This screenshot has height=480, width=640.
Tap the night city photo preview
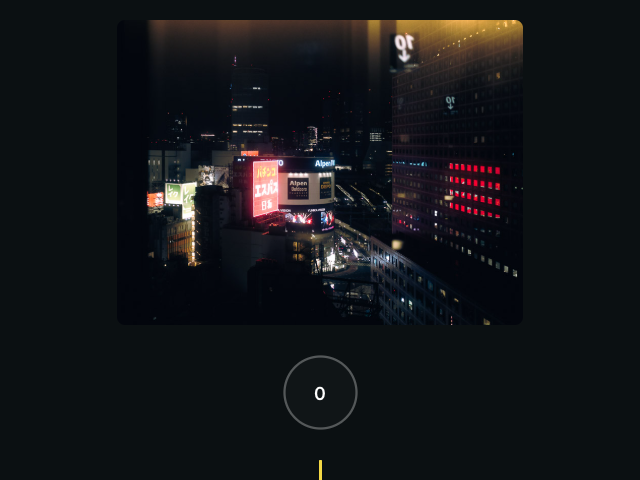[x=320, y=172]
